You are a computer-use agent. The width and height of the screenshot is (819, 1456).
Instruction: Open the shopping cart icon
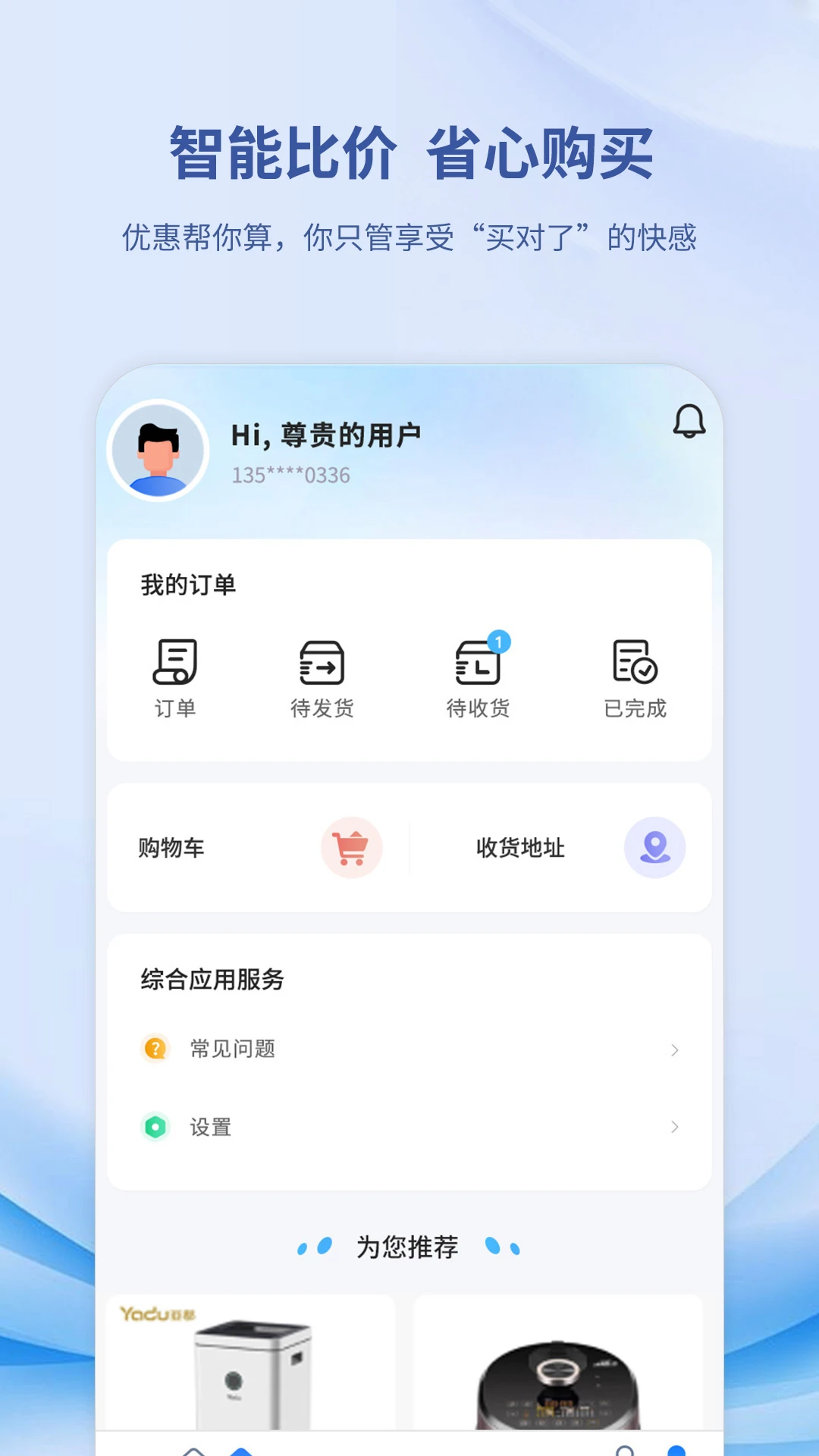point(351,849)
